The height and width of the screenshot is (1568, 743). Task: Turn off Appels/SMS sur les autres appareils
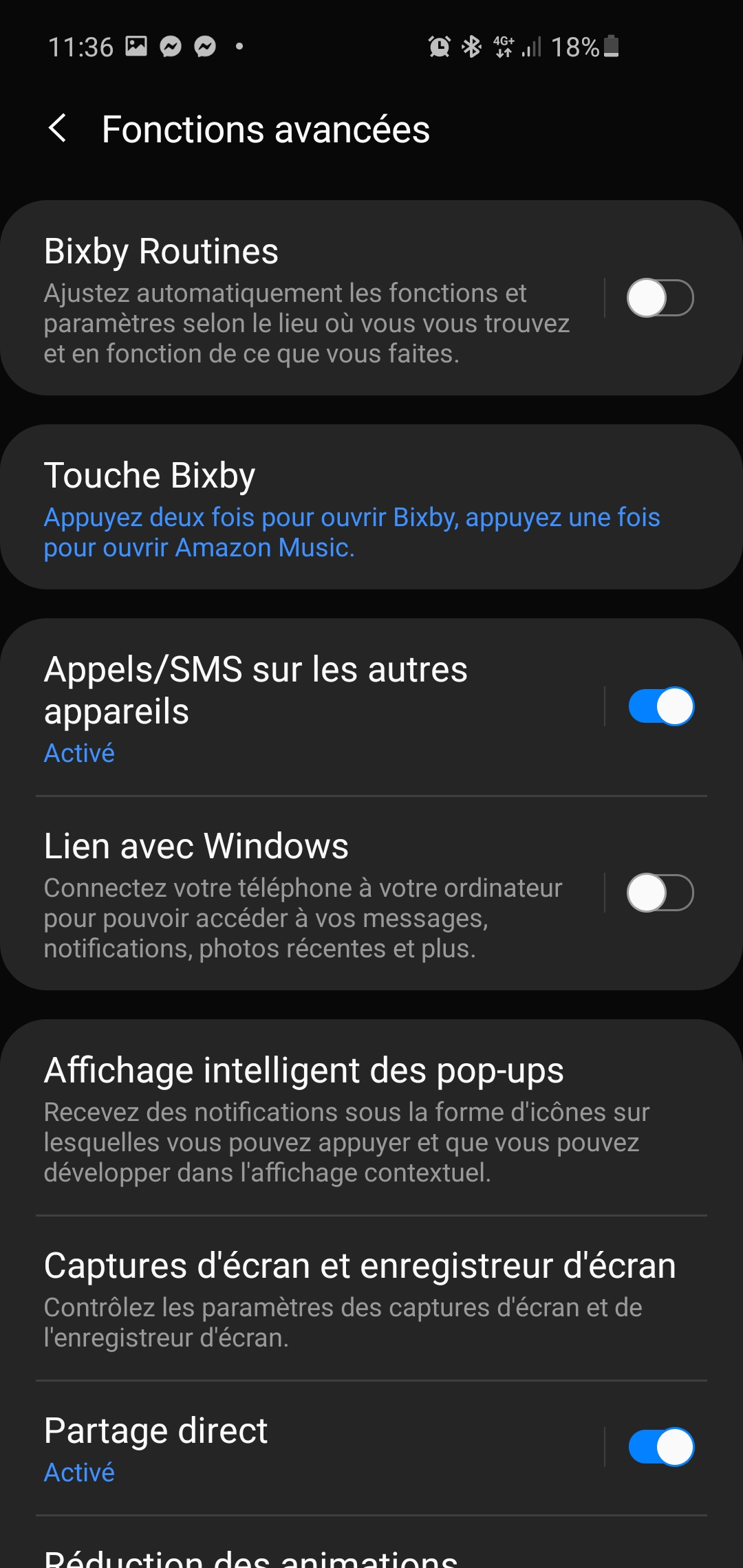coord(661,706)
